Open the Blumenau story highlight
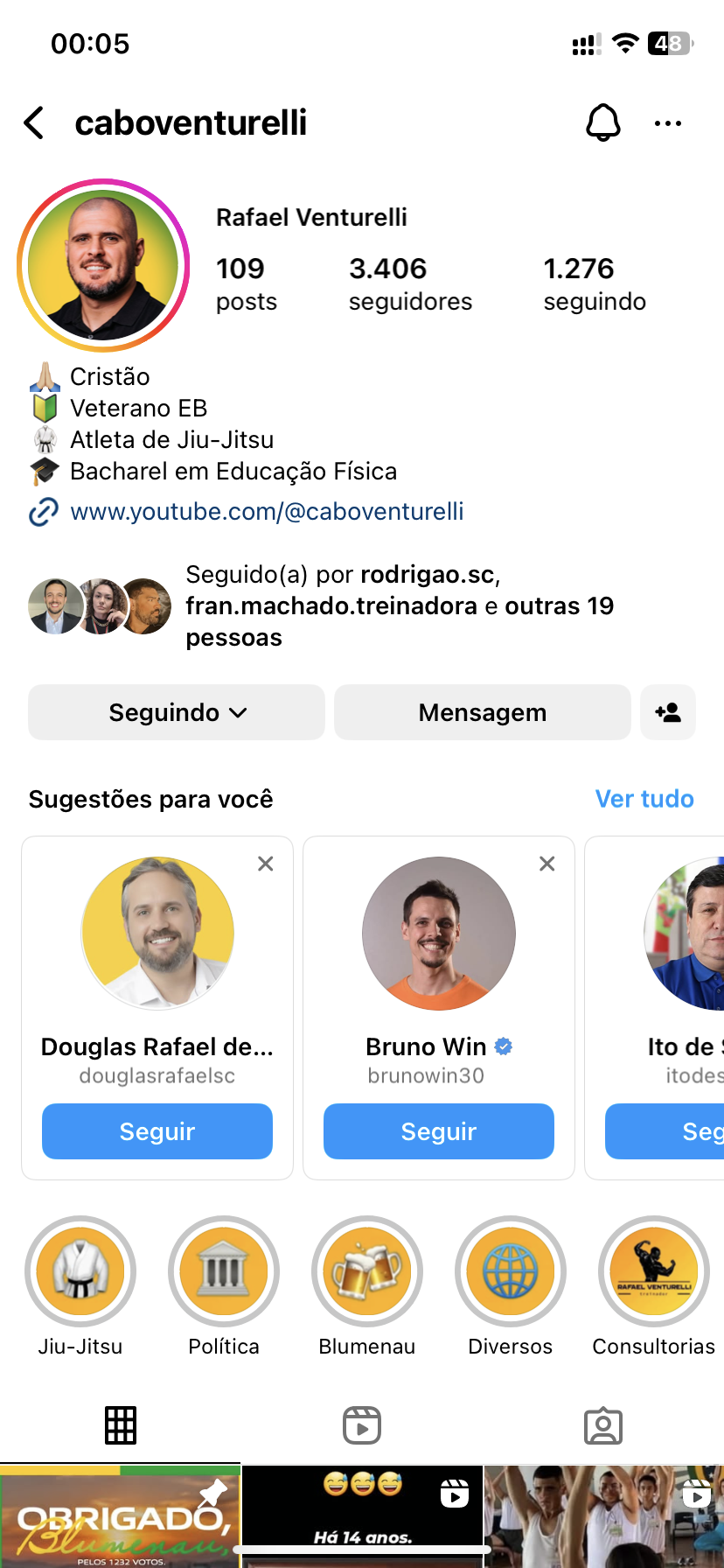 point(367,1270)
